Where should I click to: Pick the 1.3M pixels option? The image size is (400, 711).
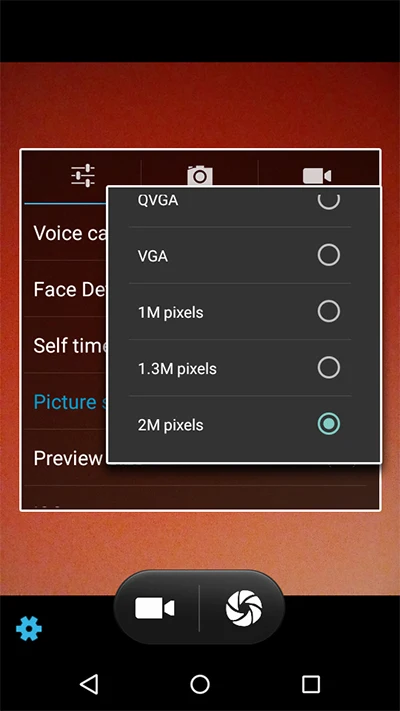[239, 368]
